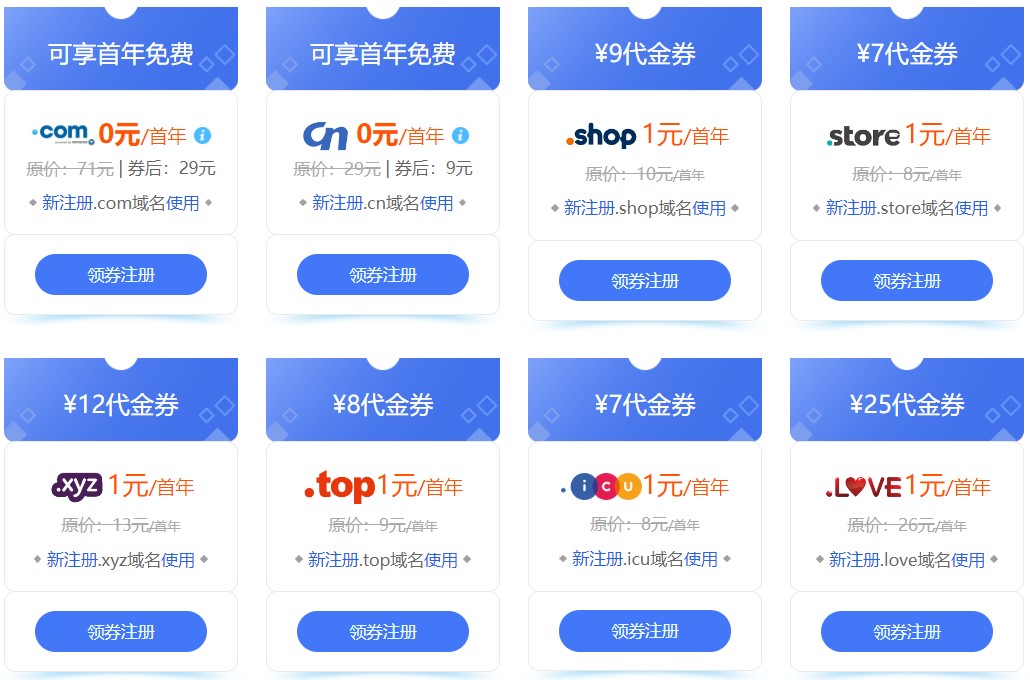Tap 领券注册 for the .com domain coupon

(121, 275)
